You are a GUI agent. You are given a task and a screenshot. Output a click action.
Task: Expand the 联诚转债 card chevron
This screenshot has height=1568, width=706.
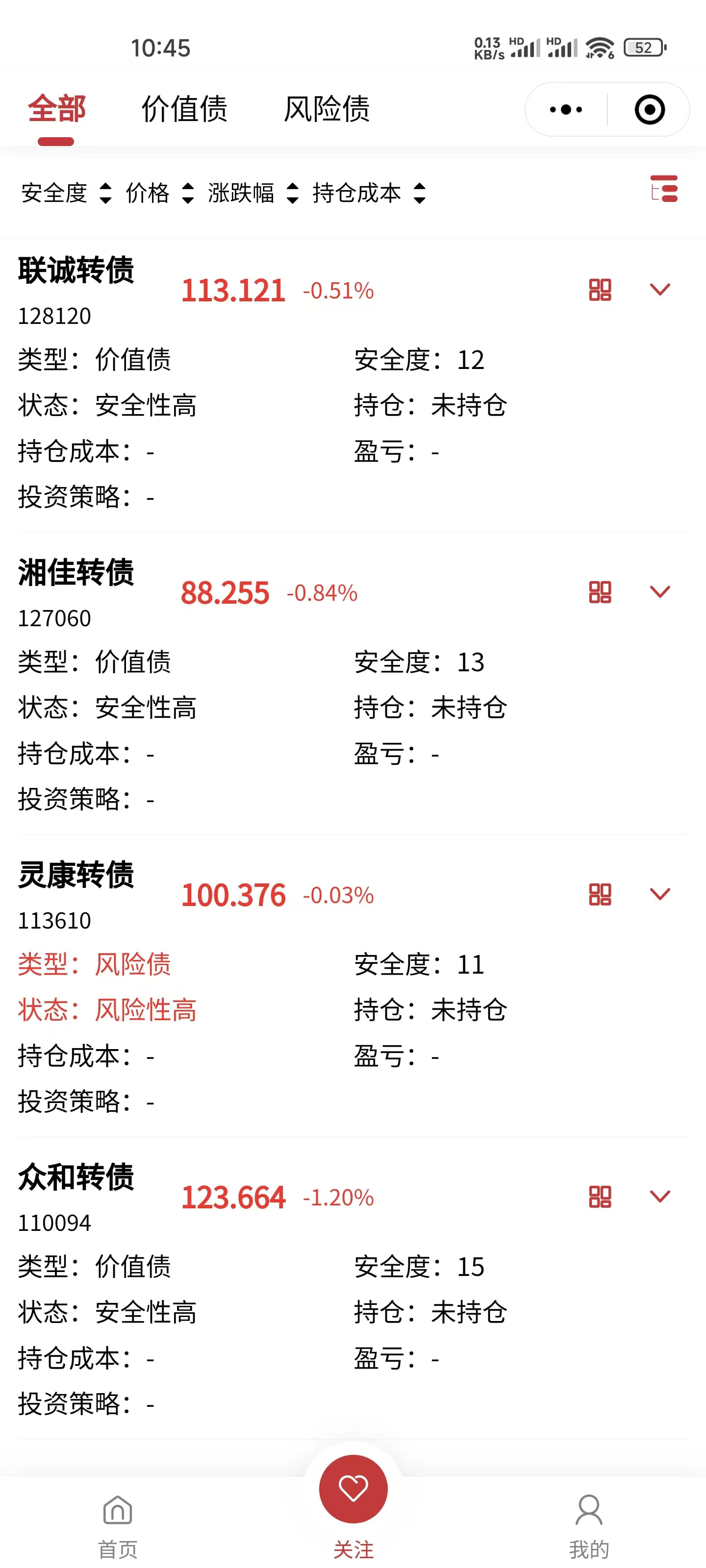pyautogui.click(x=660, y=289)
